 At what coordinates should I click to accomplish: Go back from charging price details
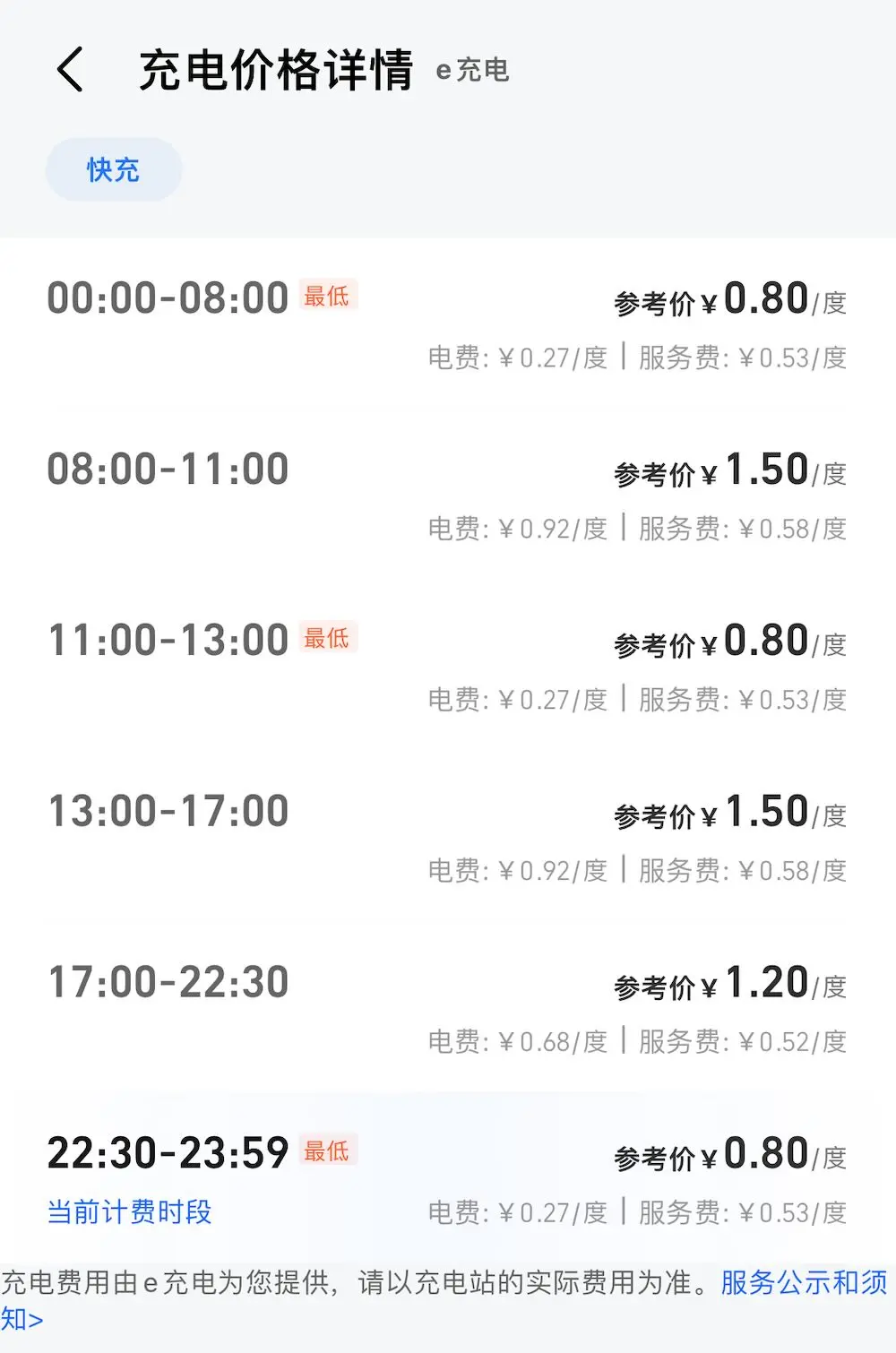point(70,70)
